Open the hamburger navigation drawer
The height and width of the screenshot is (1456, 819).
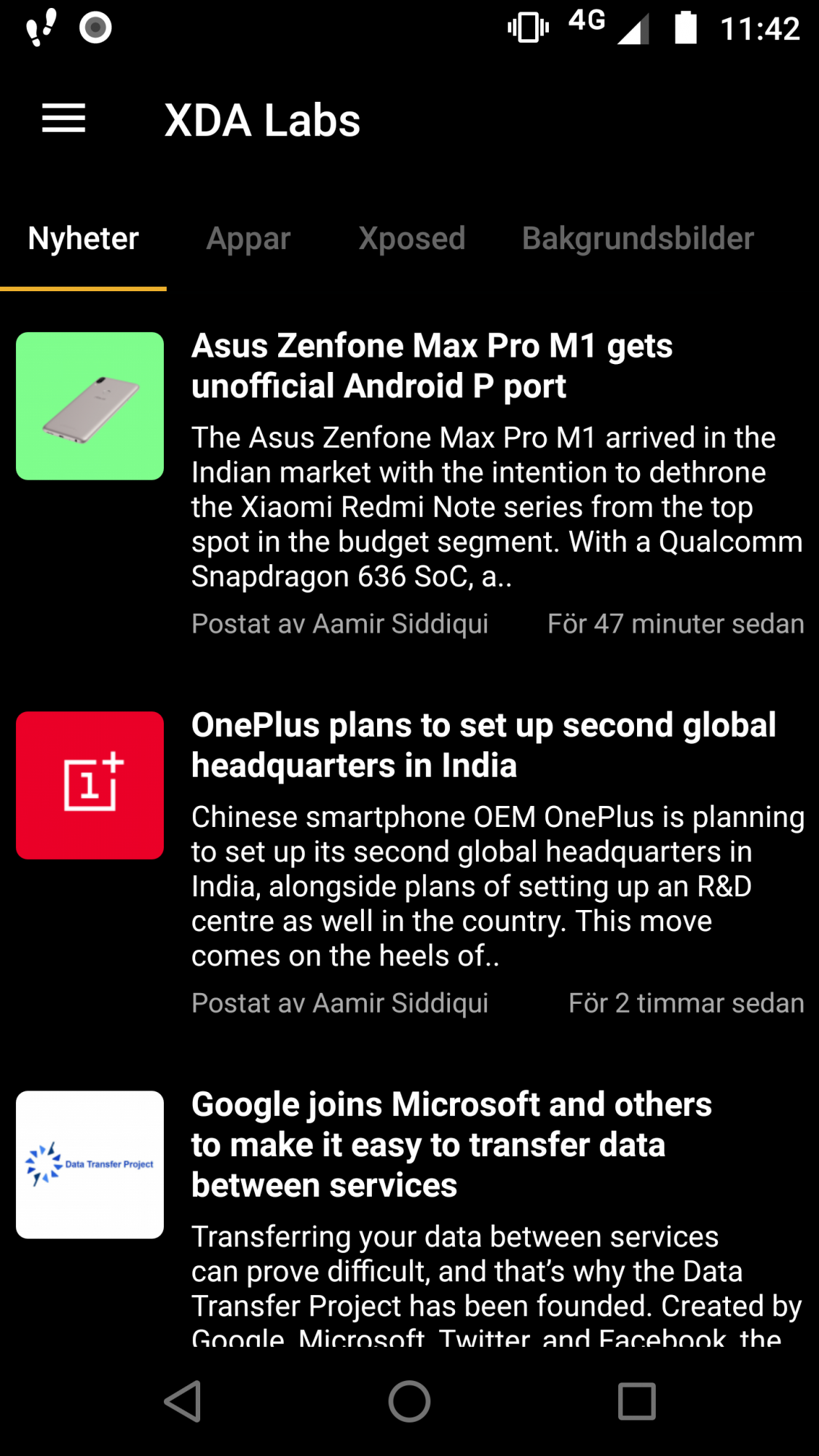coord(63,119)
